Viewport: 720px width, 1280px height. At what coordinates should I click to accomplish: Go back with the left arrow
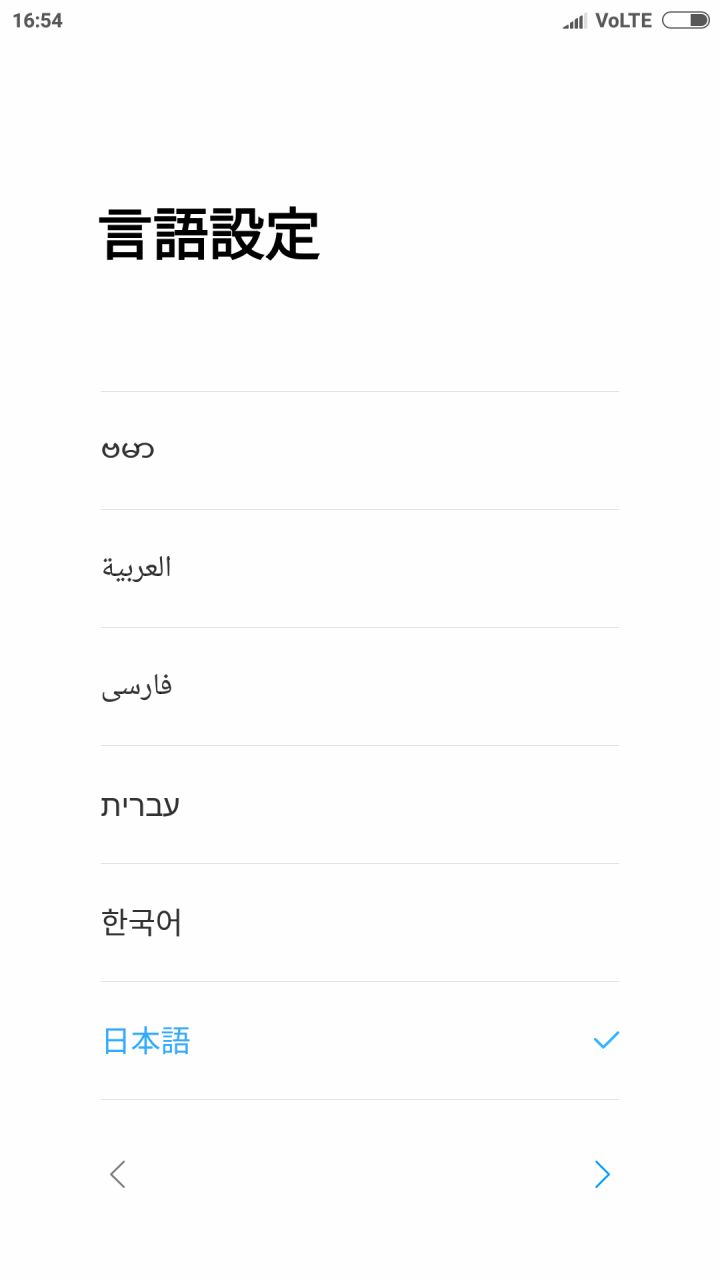(118, 1174)
